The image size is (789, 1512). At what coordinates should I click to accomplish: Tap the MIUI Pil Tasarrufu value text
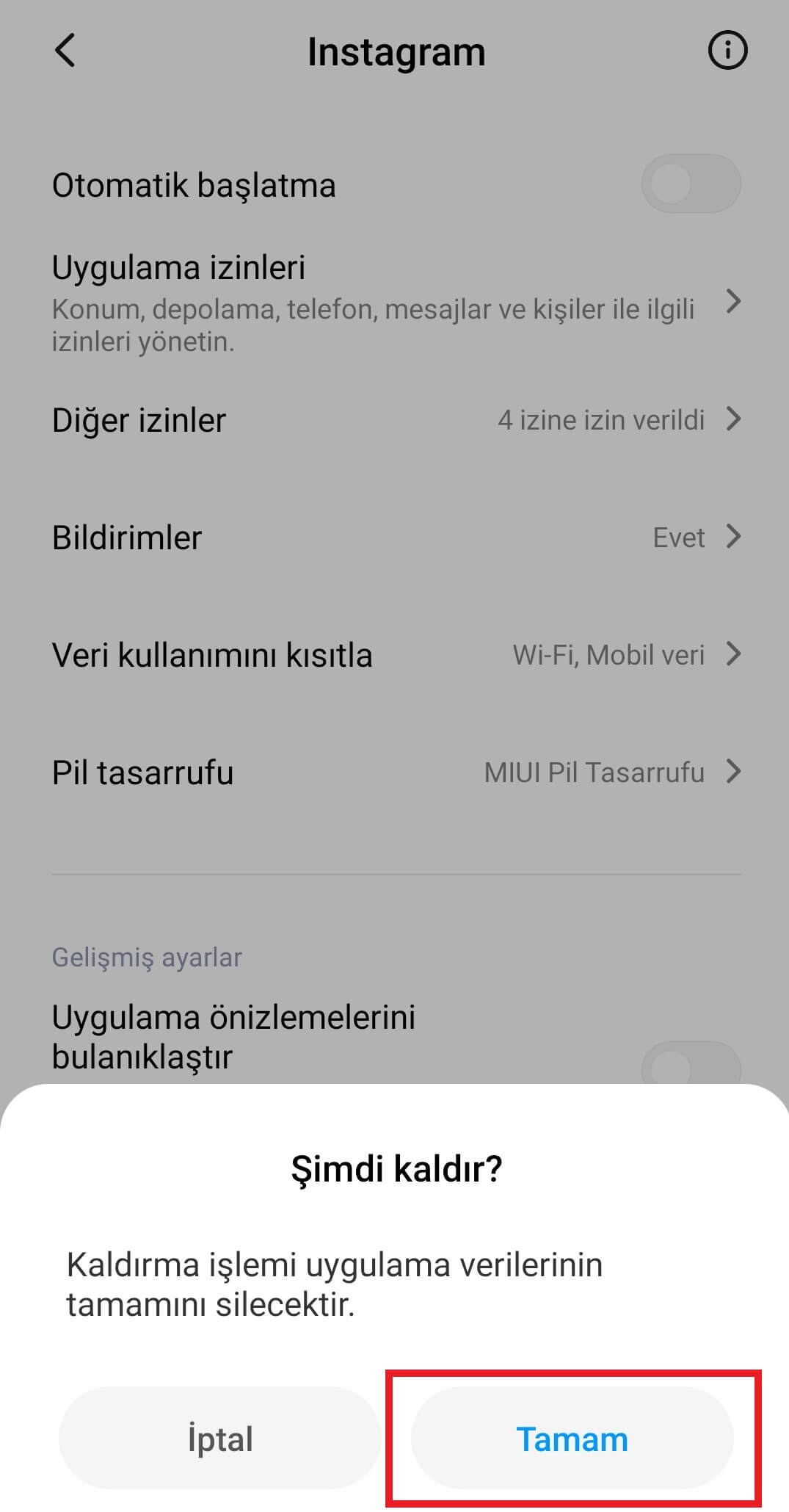(x=593, y=772)
